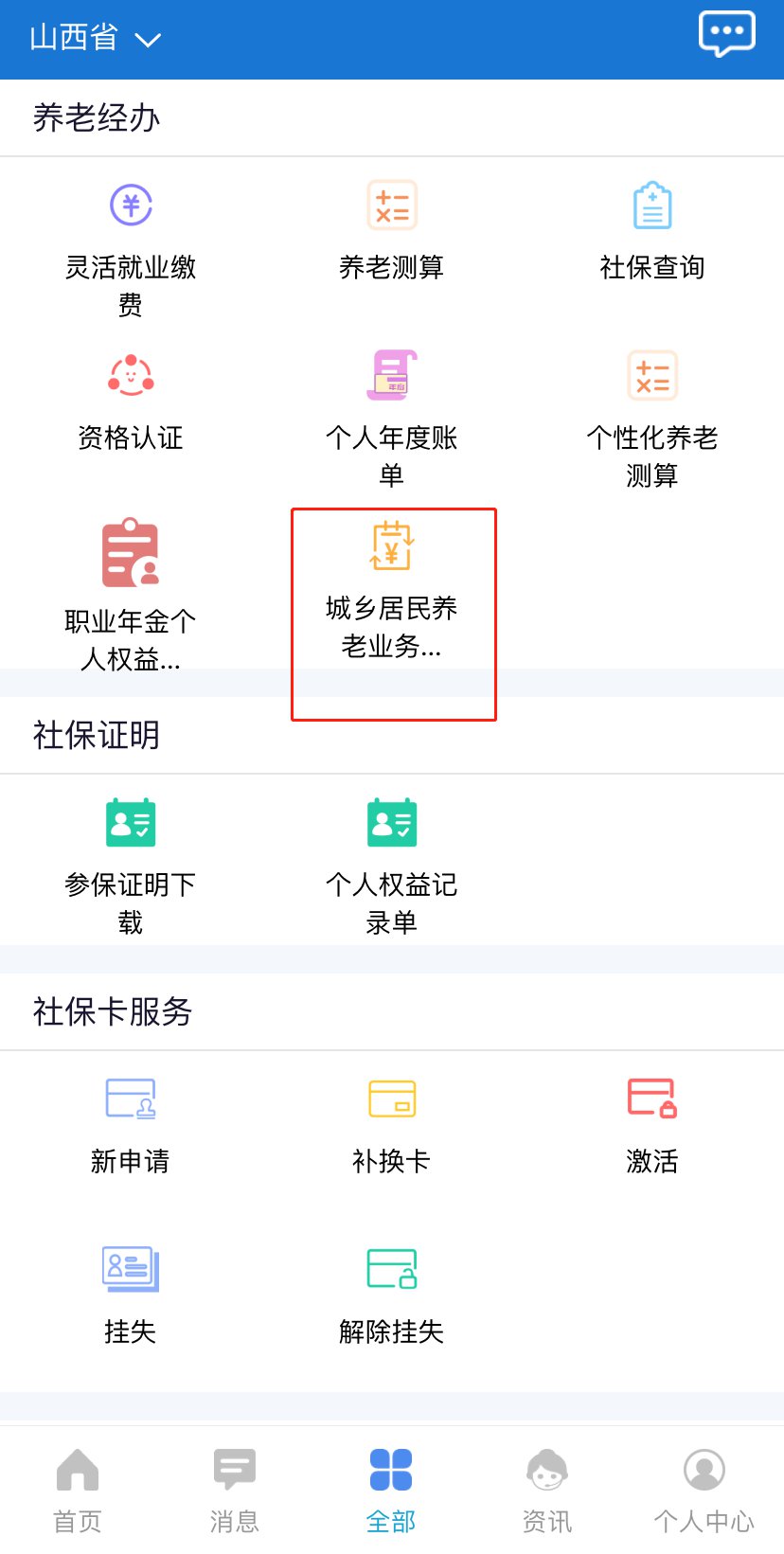Viewport: 784px width, 1554px height.
Task: Open the chat message icon
Action: coord(726,34)
